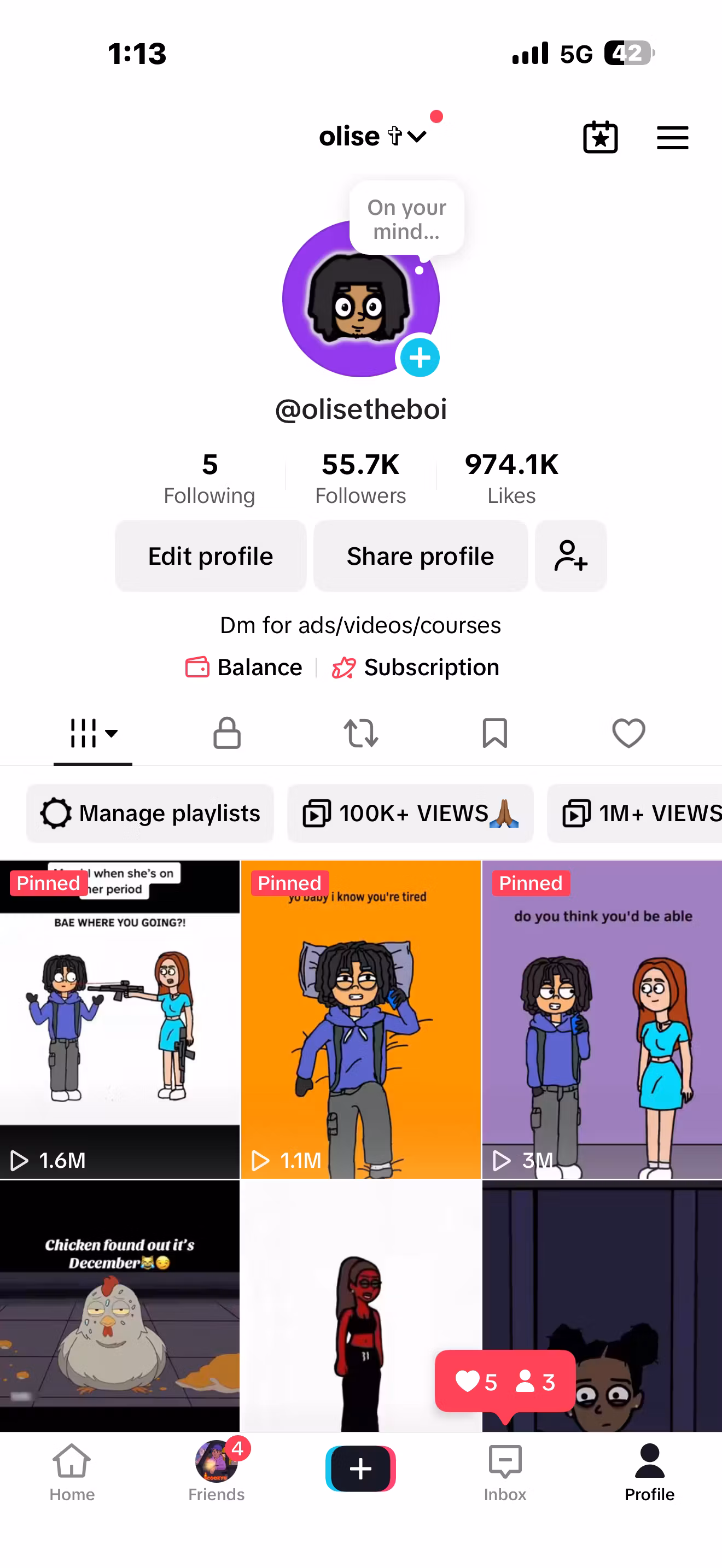Screen dimensions: 722x1568
Task: Open the 100K+ VIEWS playlist
Action: [x=410, y=813]
